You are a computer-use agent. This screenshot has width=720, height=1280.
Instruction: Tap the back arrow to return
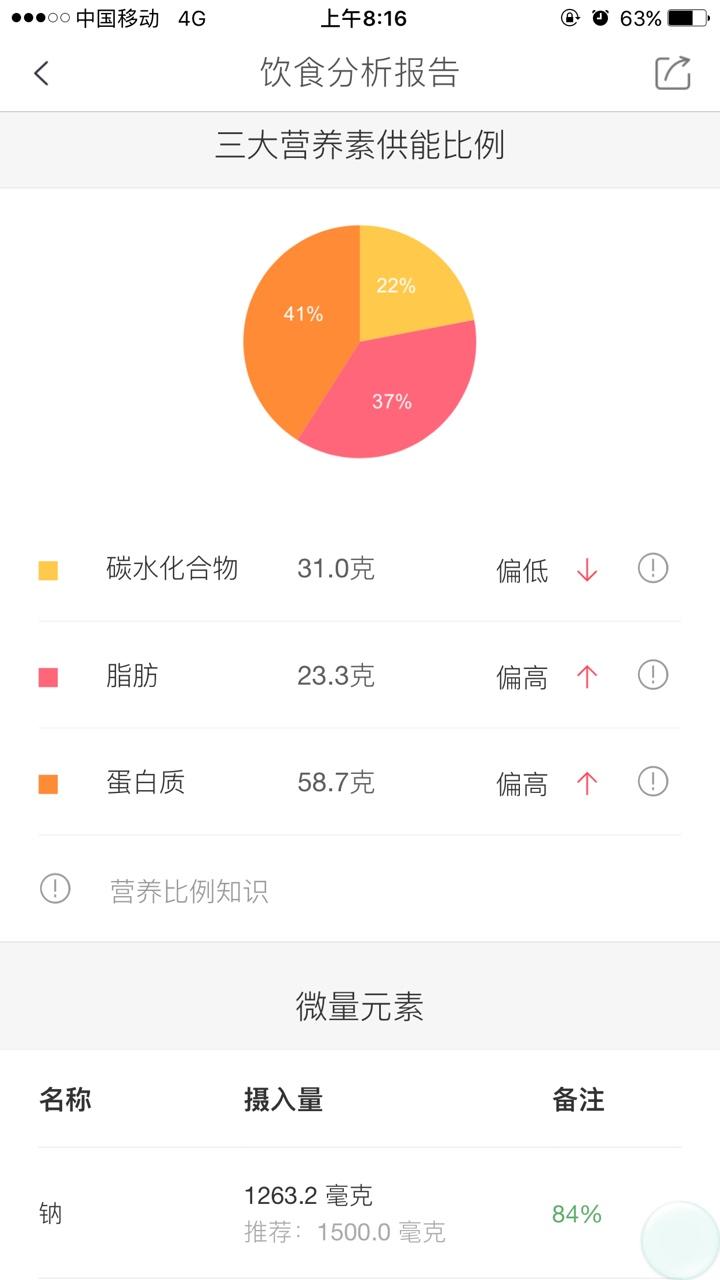click(x=42, y=71)
